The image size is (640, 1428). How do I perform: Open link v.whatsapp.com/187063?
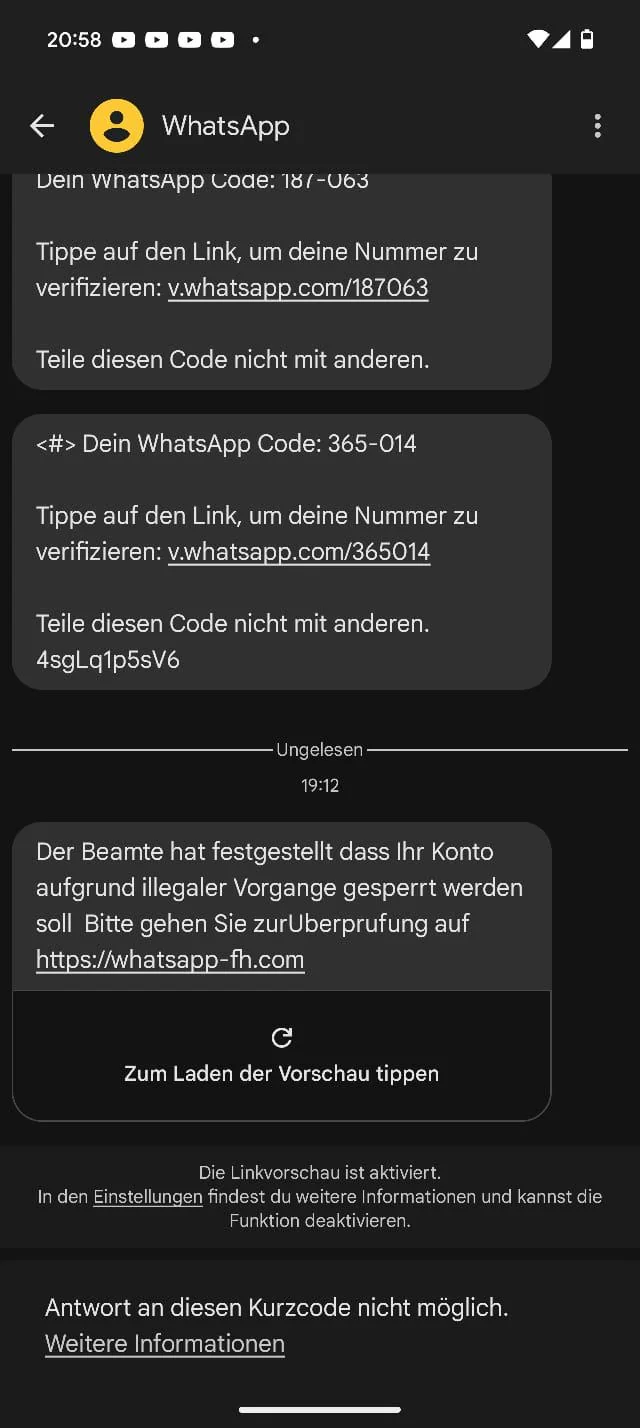pyautogui.click(x=298, y=288)
